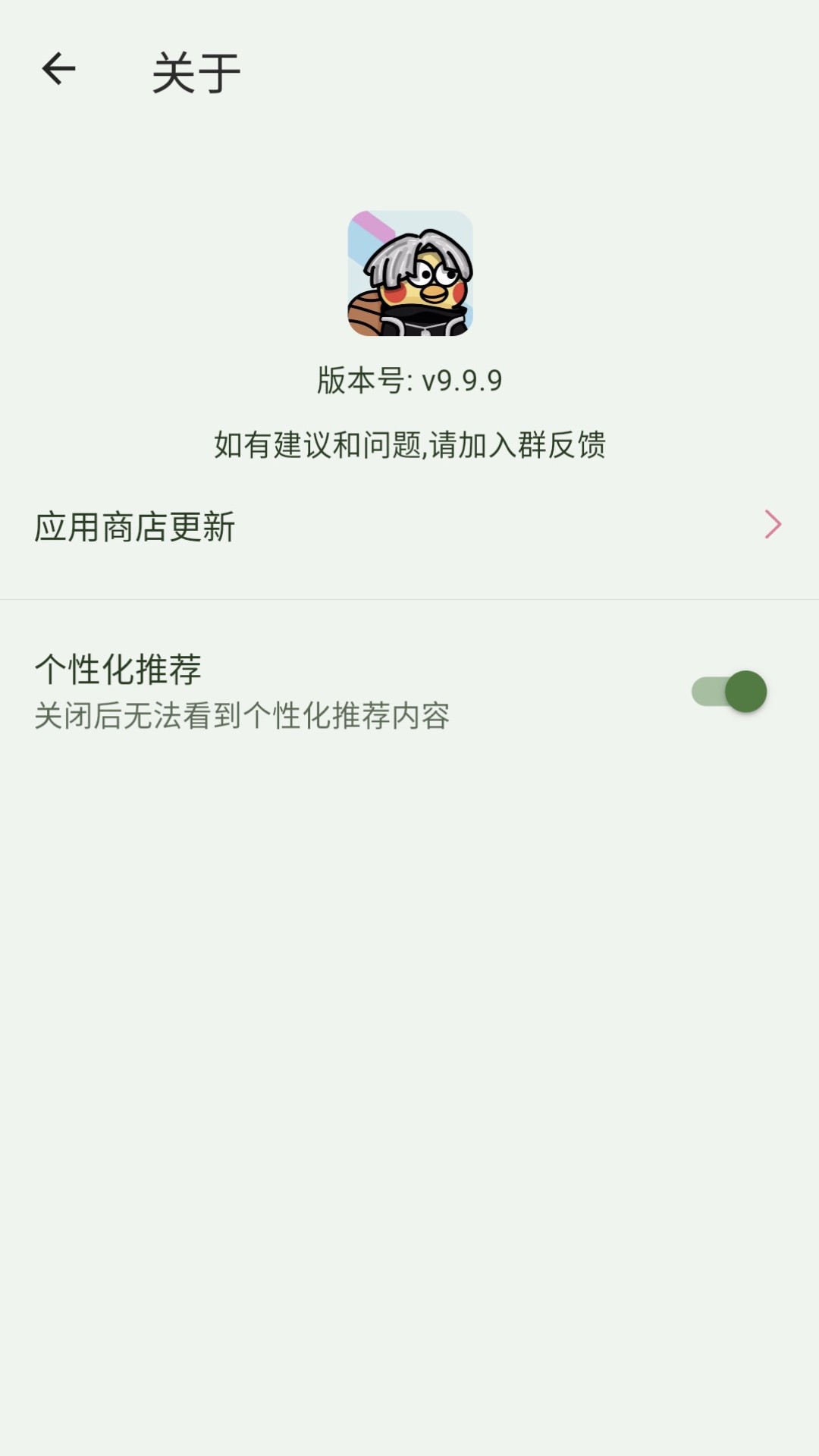Click the feedback message about joining the group
Viewport: 819px width, 1456px height.
409,447
